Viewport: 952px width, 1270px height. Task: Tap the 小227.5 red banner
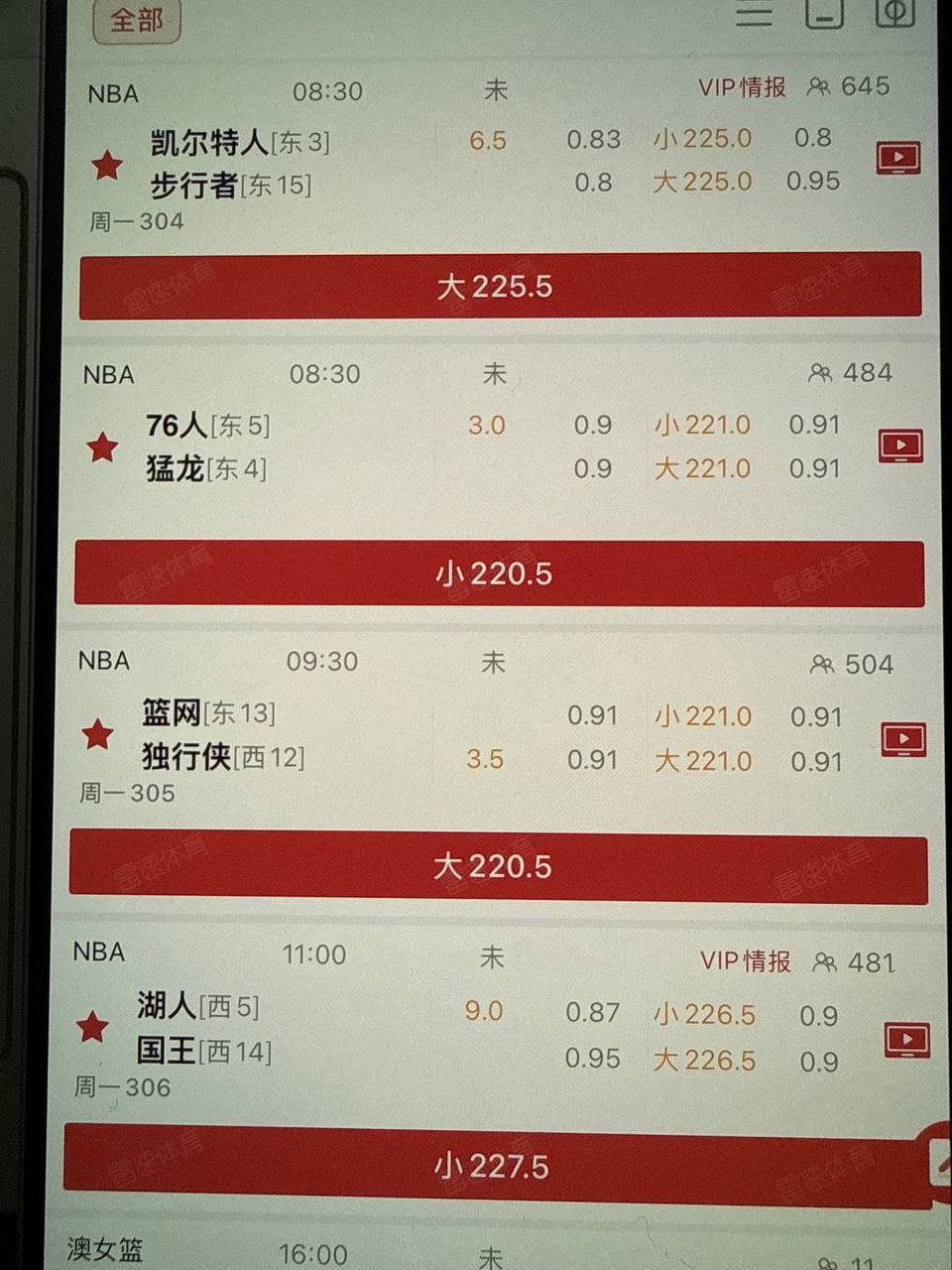pos(493,1166)
